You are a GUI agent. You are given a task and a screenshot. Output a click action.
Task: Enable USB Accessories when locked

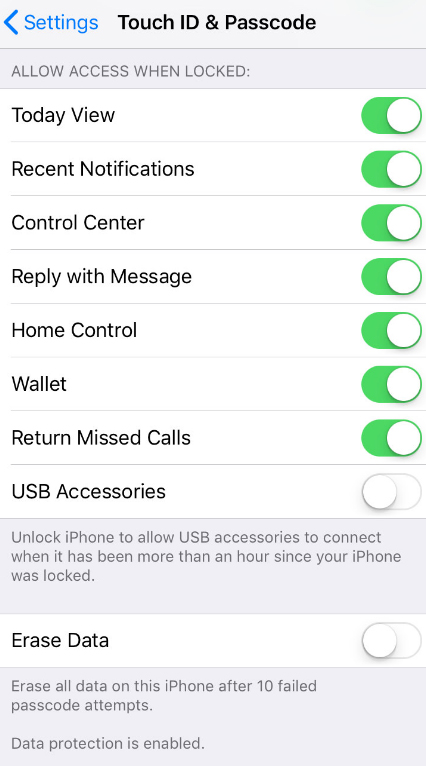point(391,491)
